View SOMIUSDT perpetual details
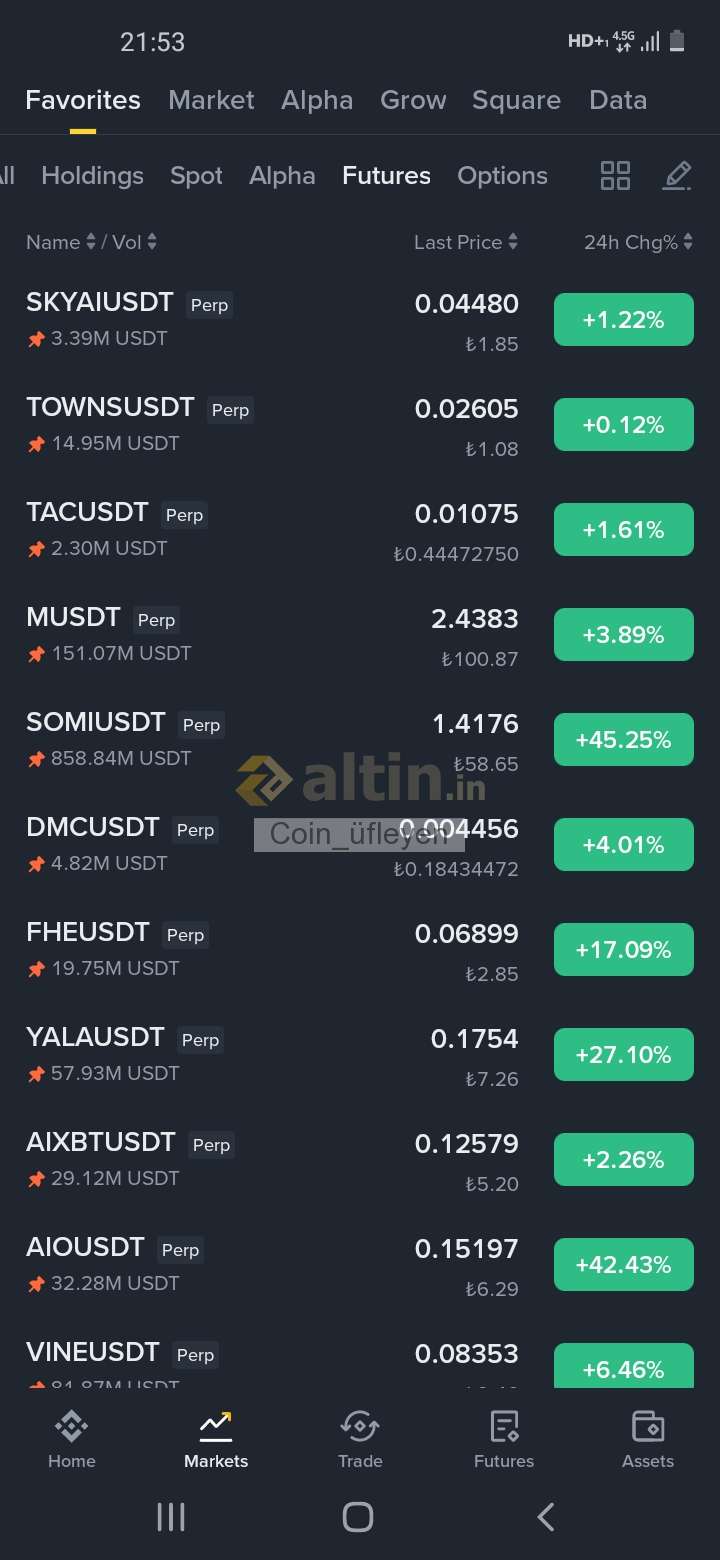Image resolution: width=720 pixels, height=1560 pixels. pyautogui.click(x=360, y=740)
